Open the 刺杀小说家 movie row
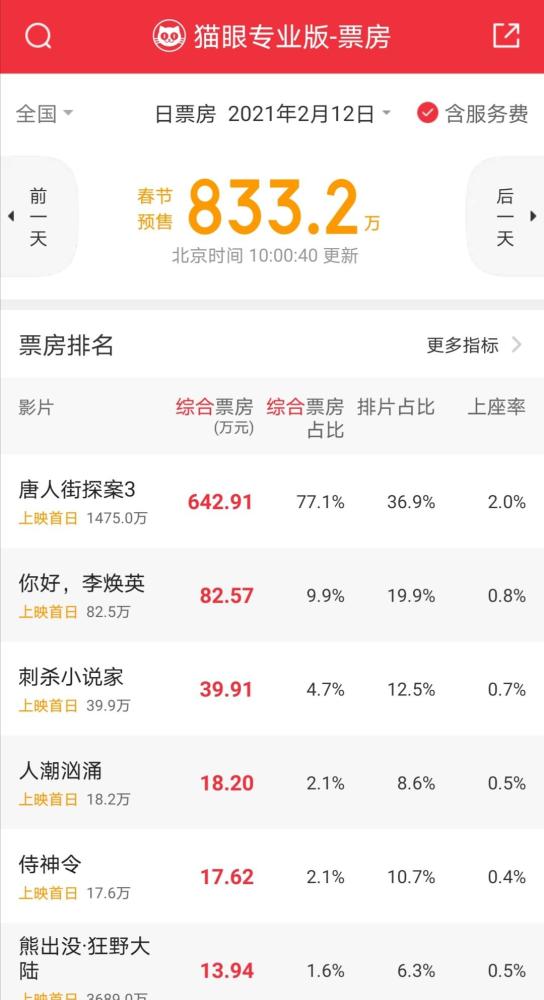This screenshot has width=544, height=1000. [x=272, y=689]
